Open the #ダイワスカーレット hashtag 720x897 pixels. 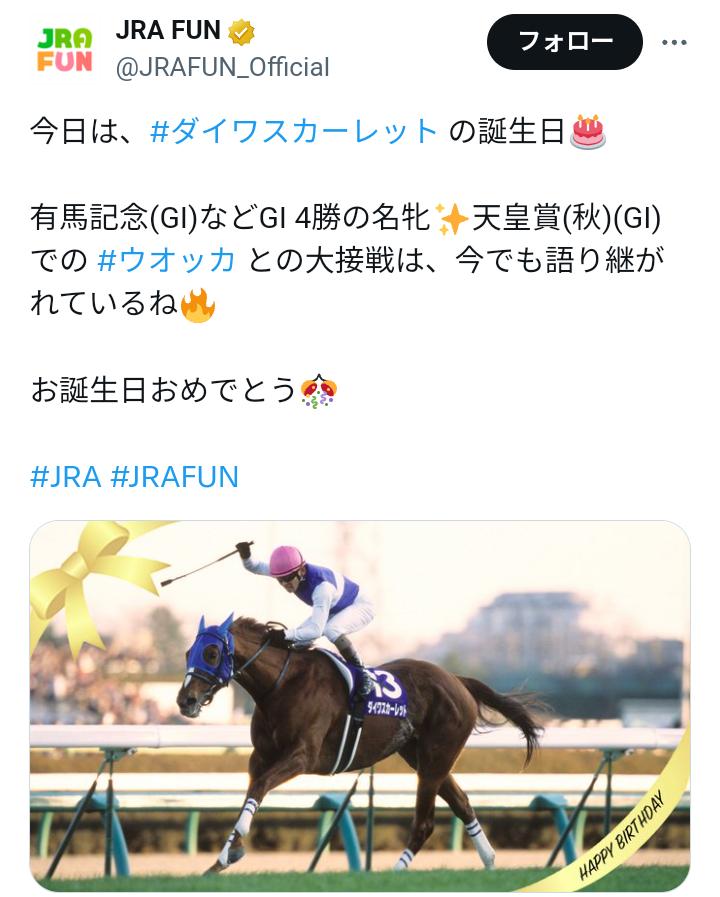[294, 131]
